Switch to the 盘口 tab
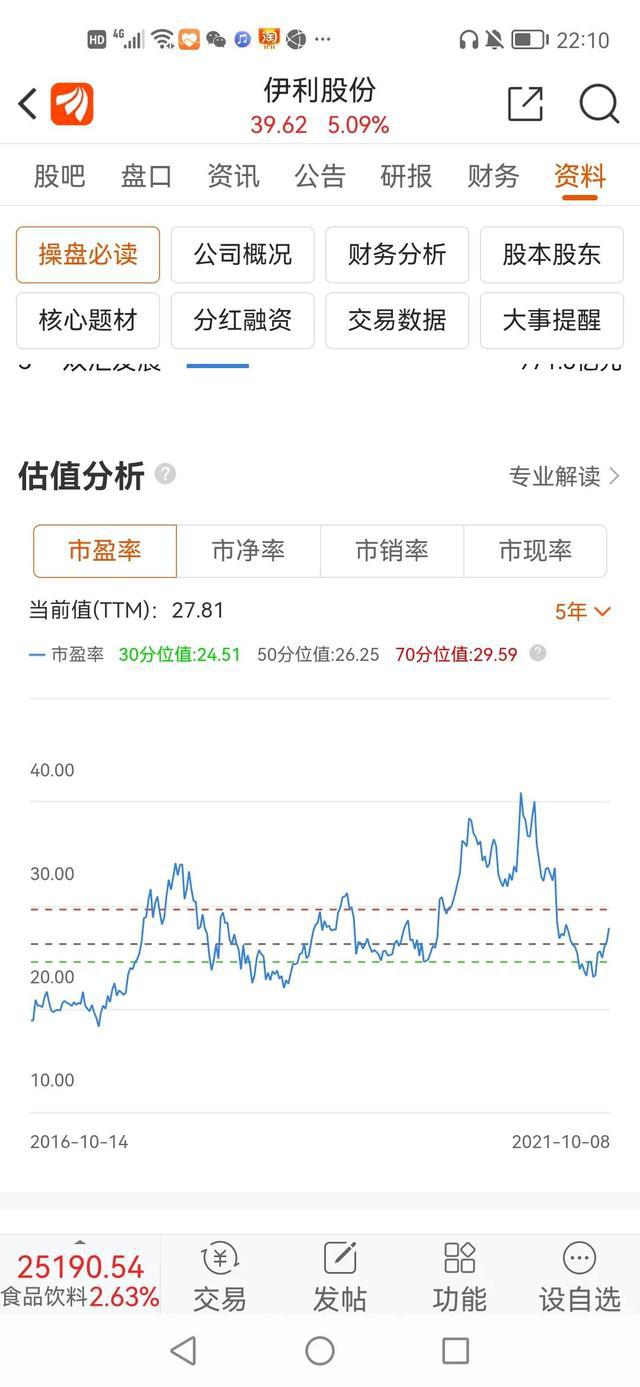 click(x=146, y=176)
